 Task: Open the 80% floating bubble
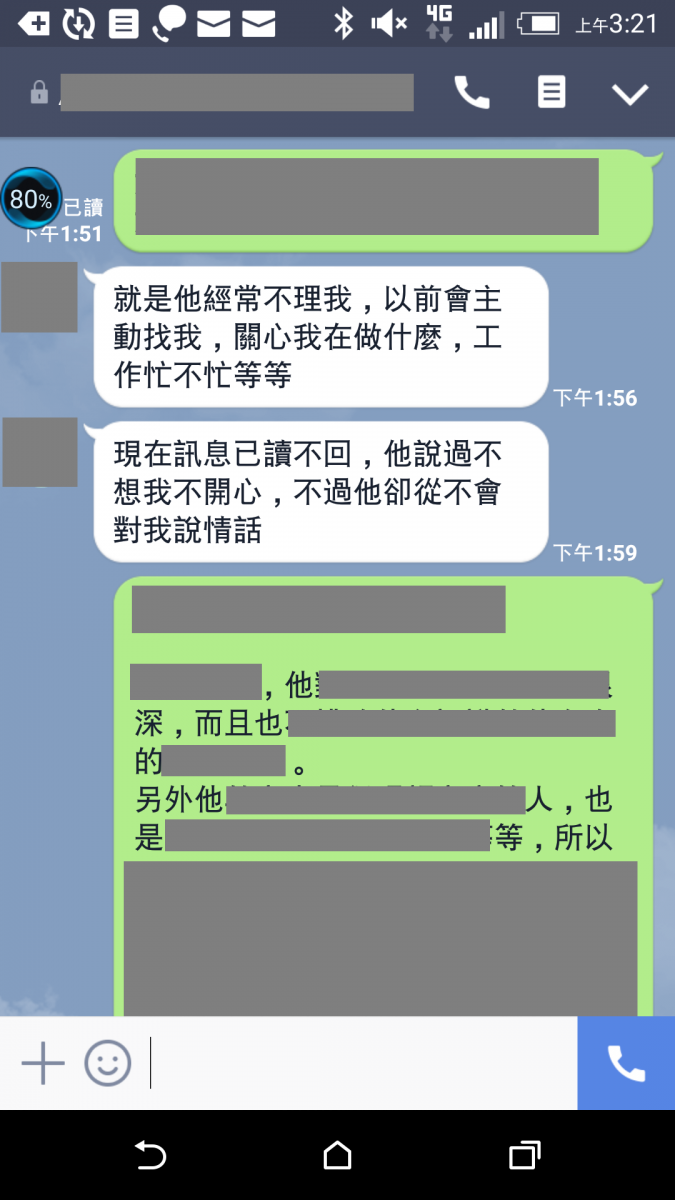31,199
